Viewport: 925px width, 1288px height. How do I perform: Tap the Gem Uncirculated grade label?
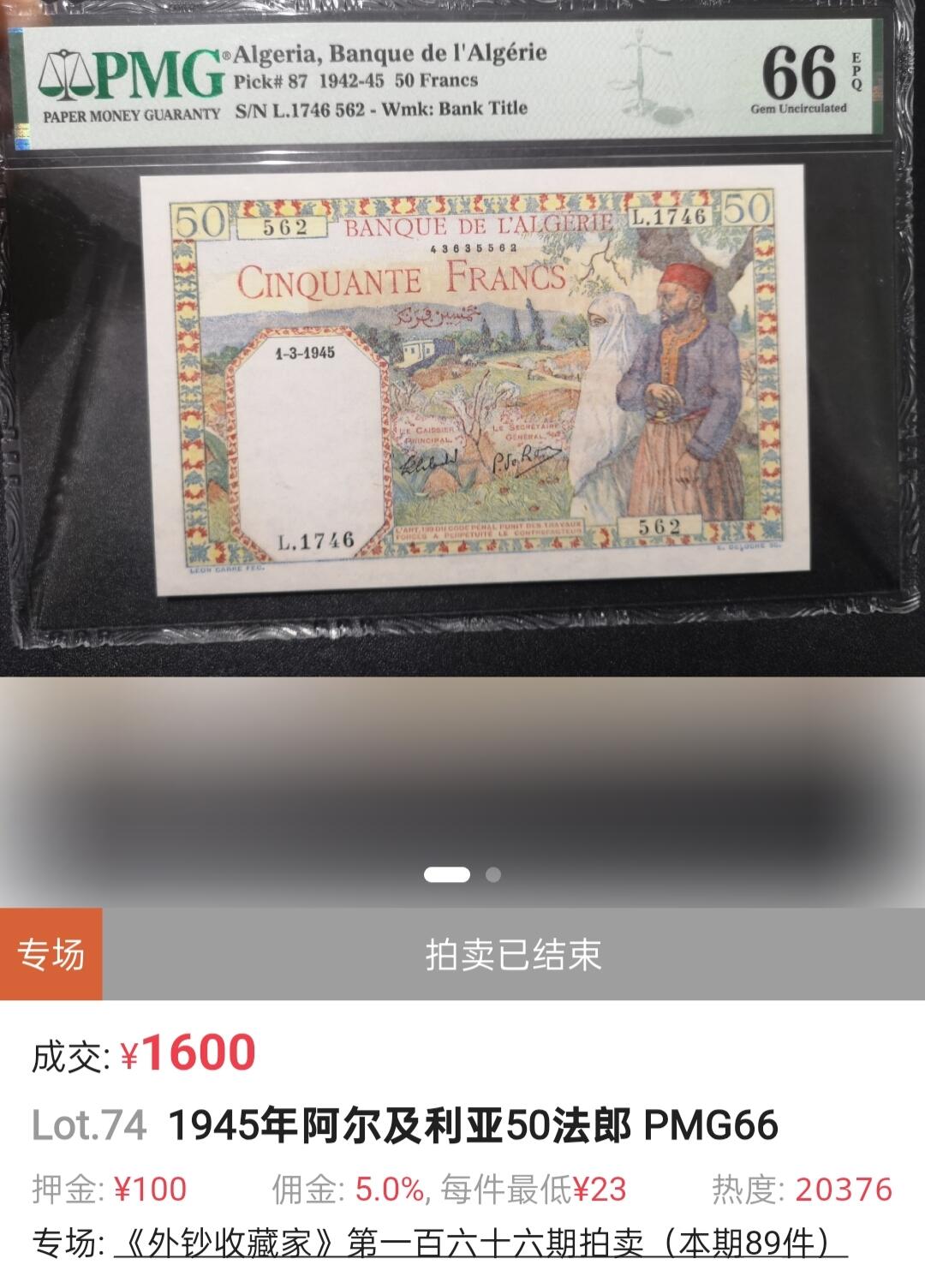click(799, 109)
